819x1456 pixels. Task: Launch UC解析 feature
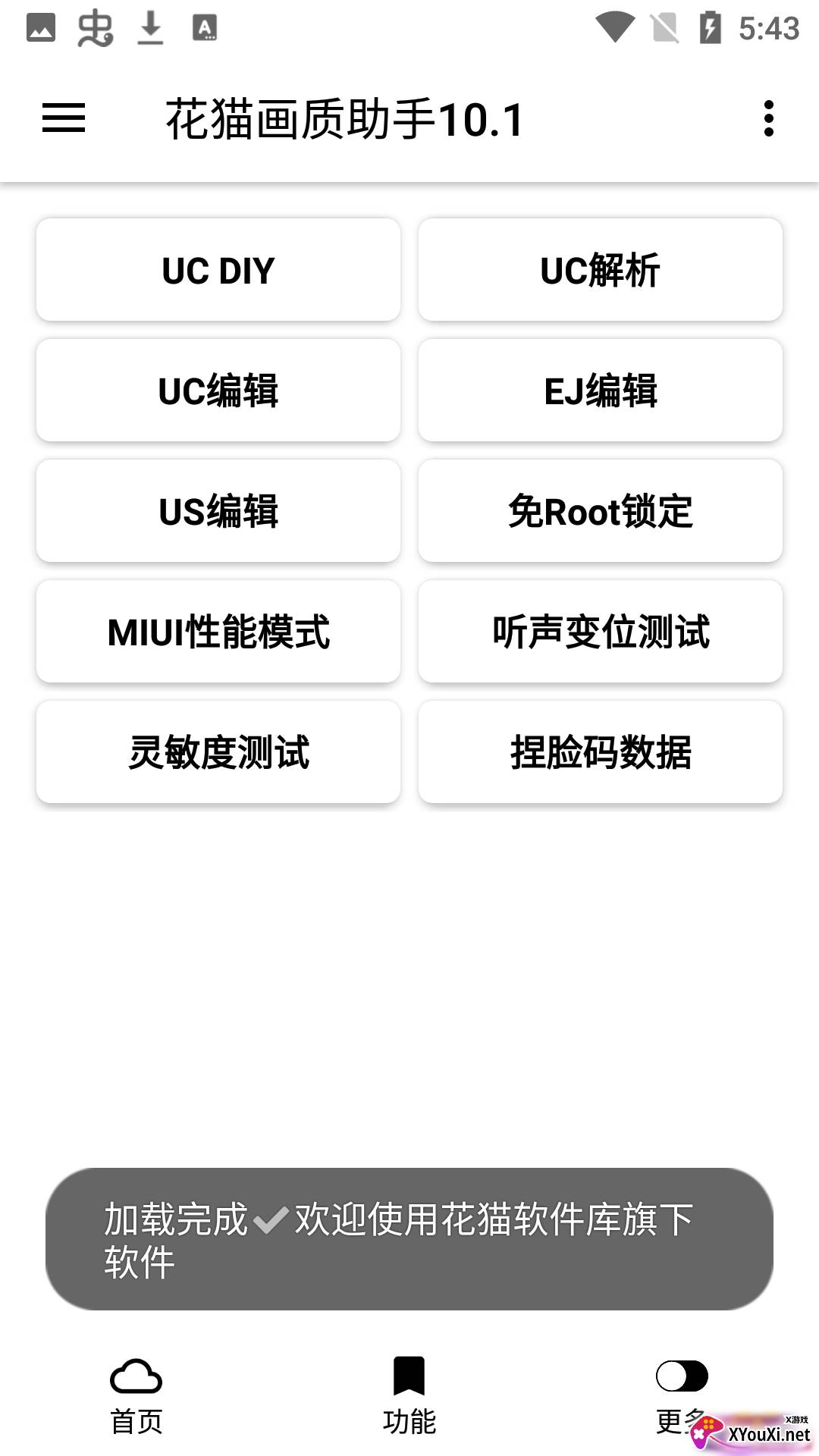pyautogui.click(x=600, y=270)
